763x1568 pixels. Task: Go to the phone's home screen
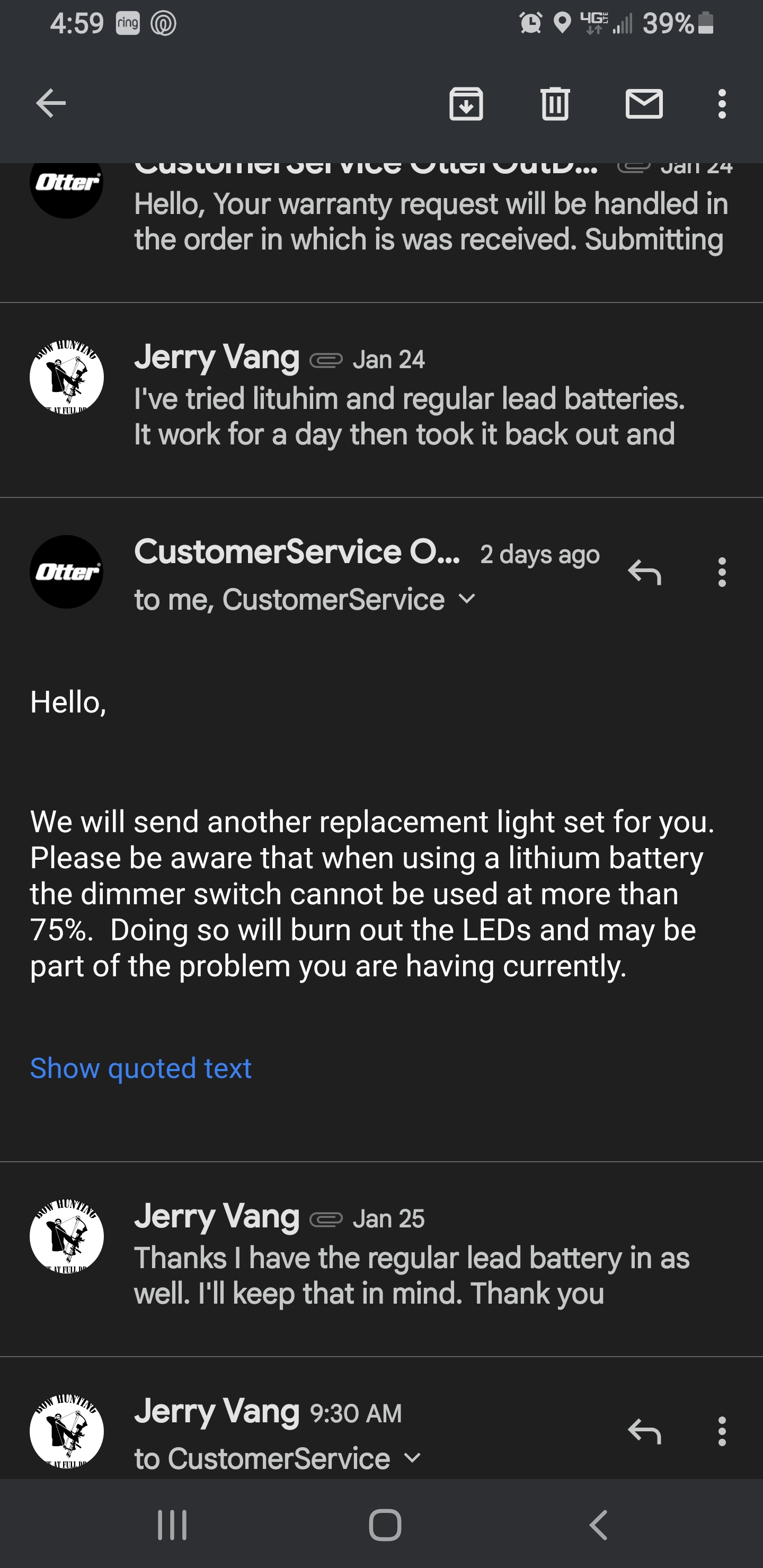(x=385, y=1525)
